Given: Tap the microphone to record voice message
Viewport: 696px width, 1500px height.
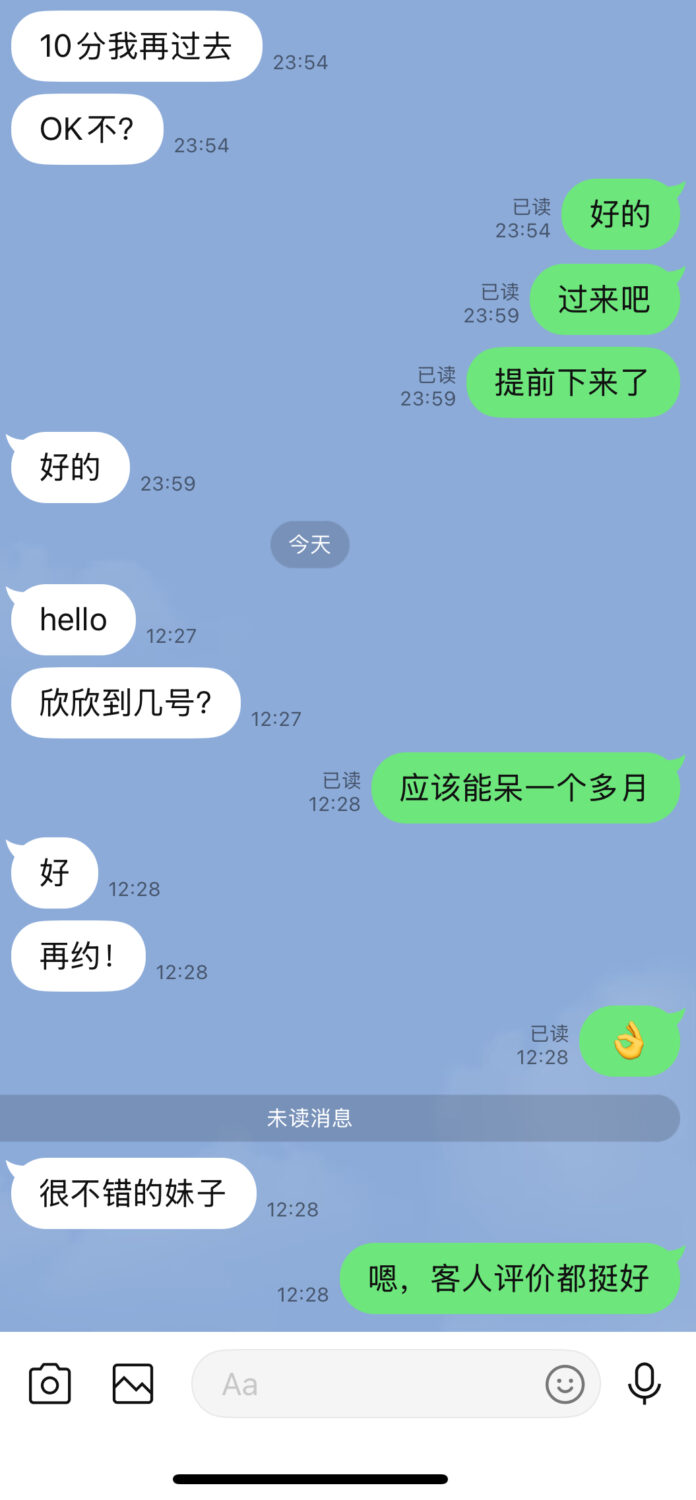Looking at the screenshot, I should tap(644, 1384).
